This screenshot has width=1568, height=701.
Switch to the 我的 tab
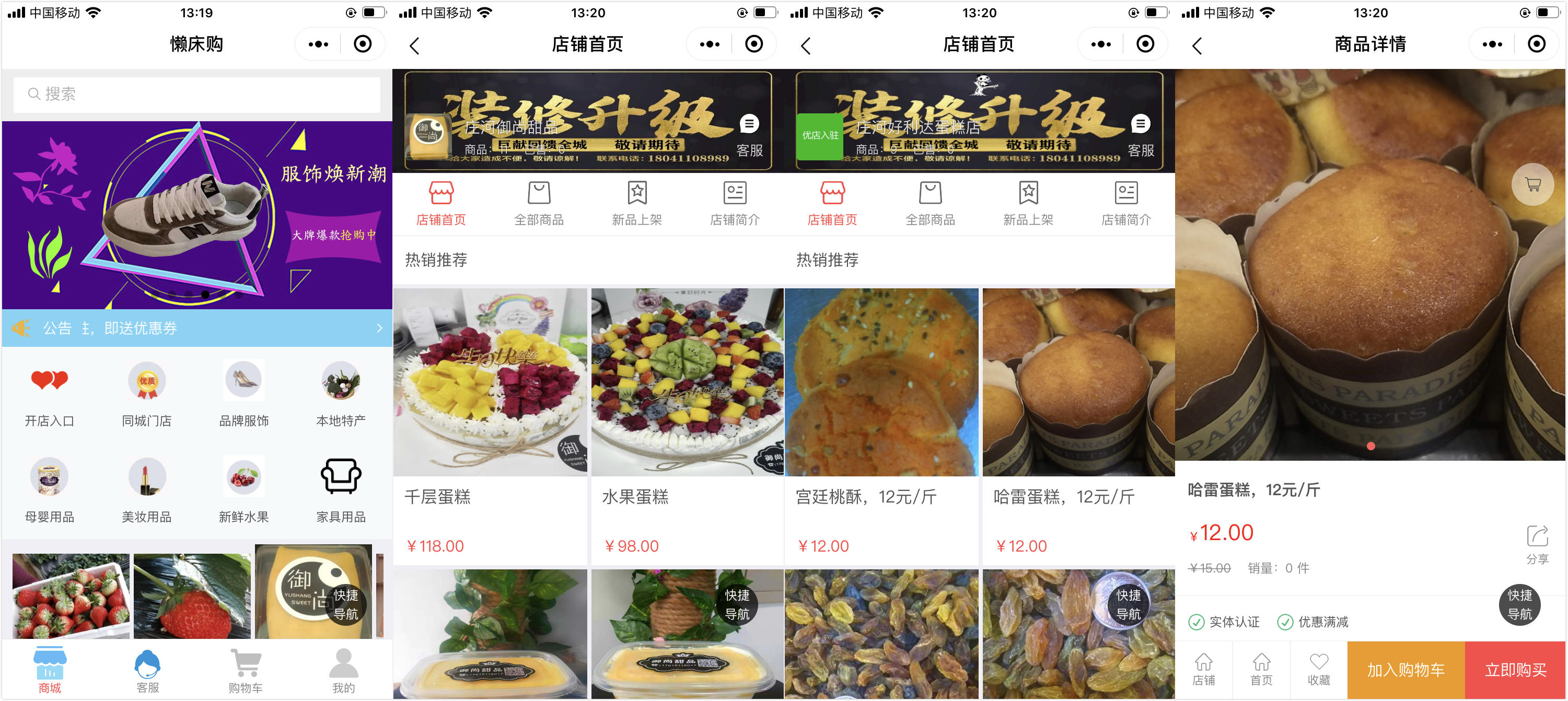click(x=343, y=671)
